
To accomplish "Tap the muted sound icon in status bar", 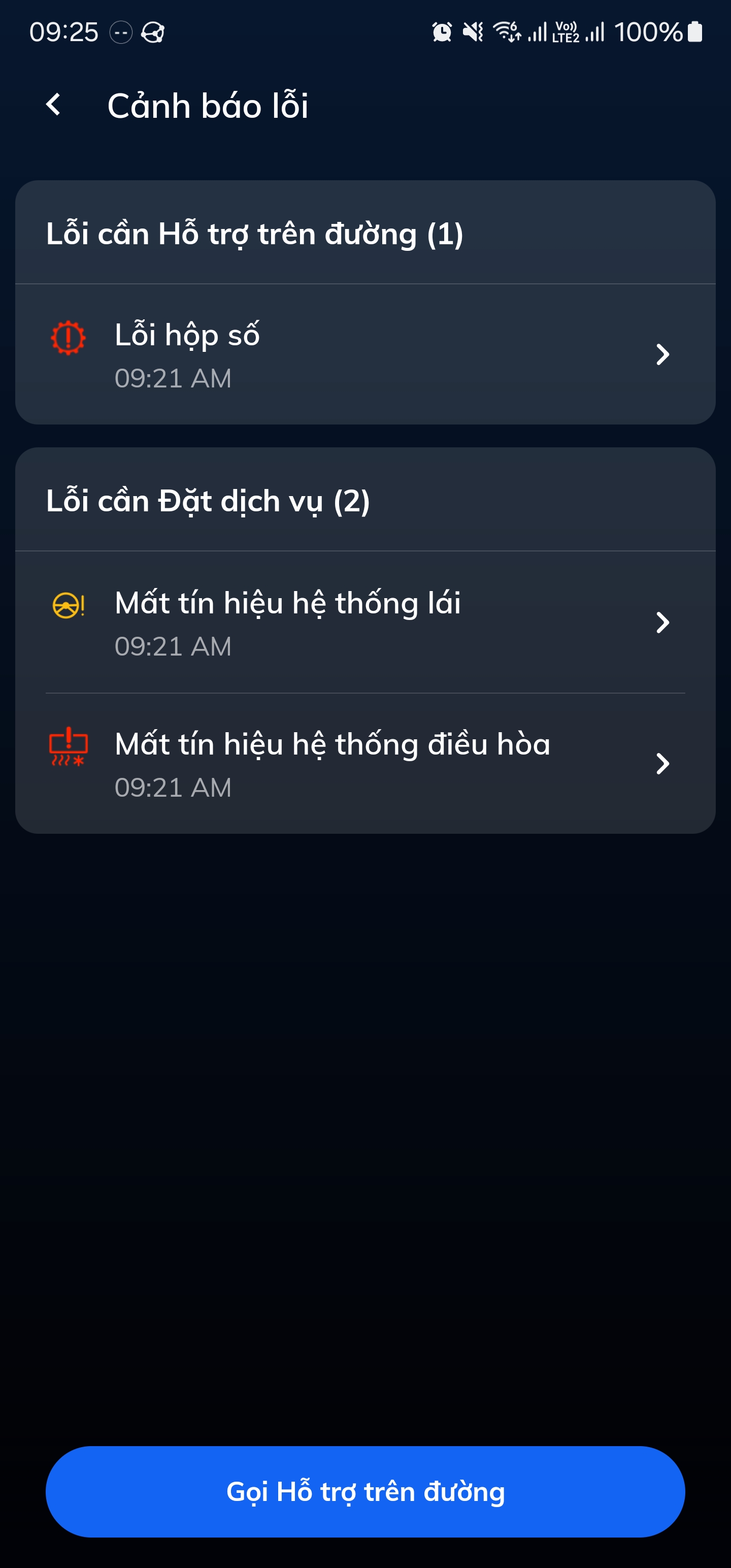I will pos(472,31).
